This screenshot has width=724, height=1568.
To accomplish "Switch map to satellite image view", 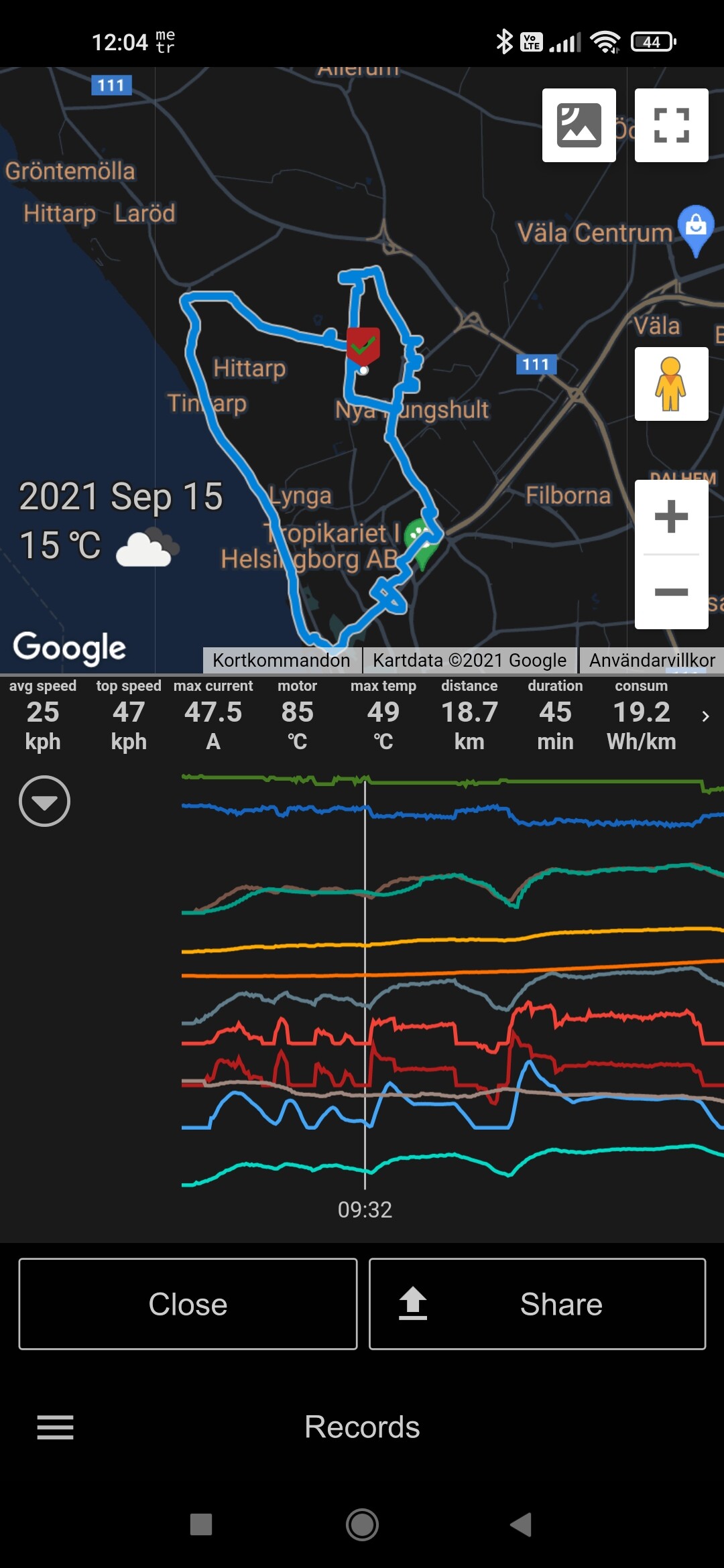I will 579,125.
